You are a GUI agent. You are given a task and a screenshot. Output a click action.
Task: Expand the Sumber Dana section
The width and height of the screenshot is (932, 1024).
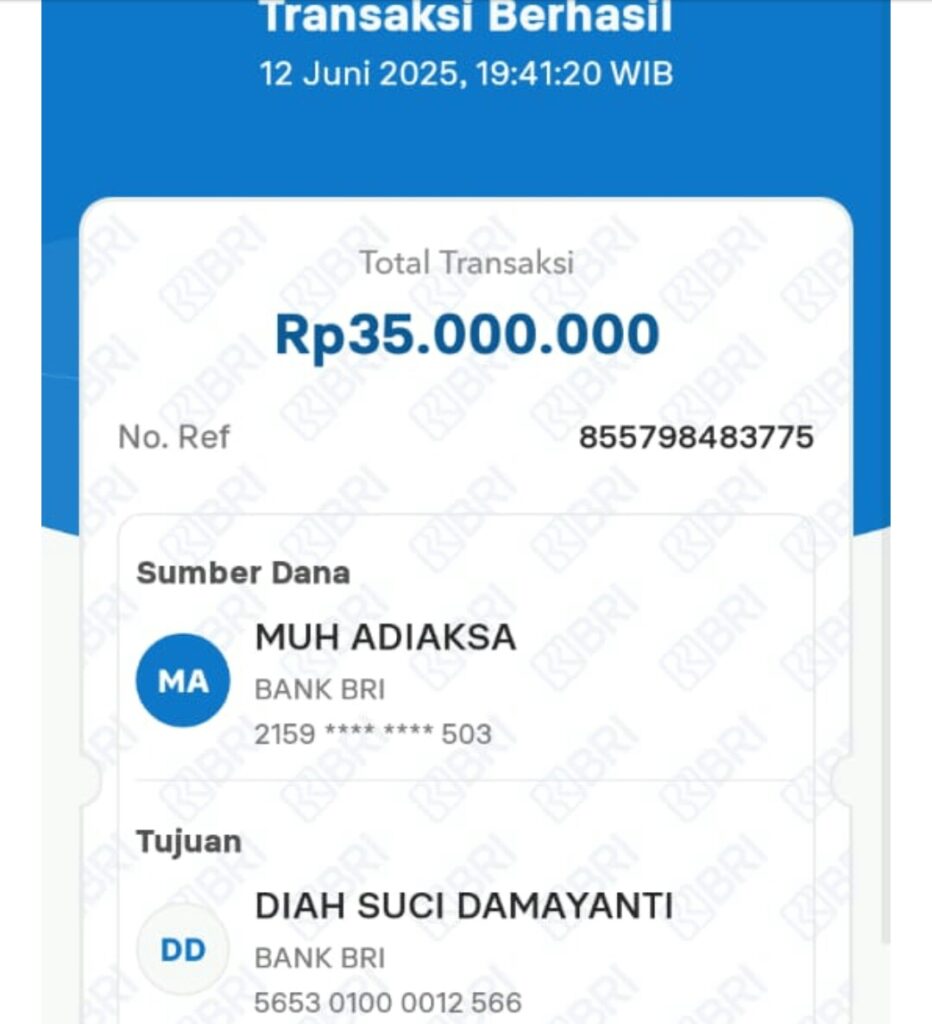(245, 573)
